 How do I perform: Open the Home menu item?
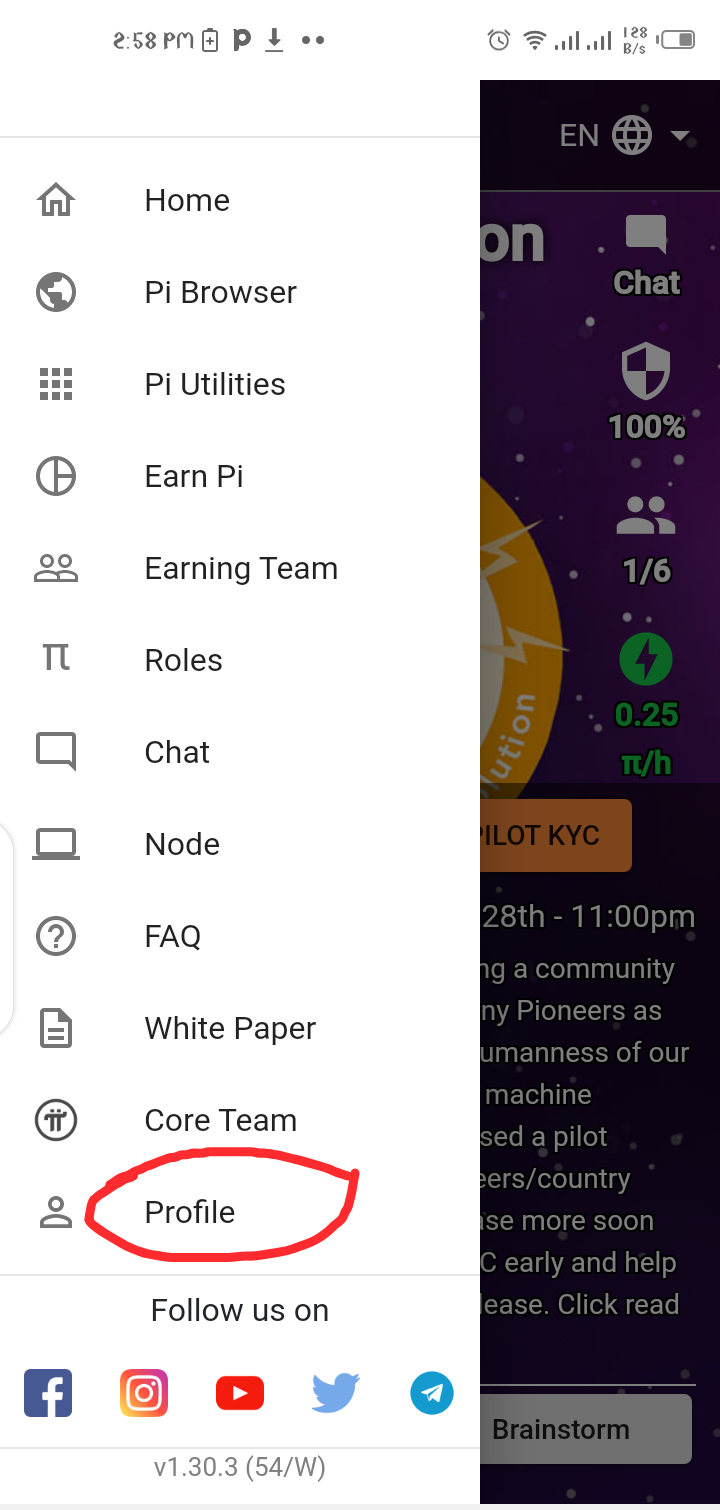point(187,200)
